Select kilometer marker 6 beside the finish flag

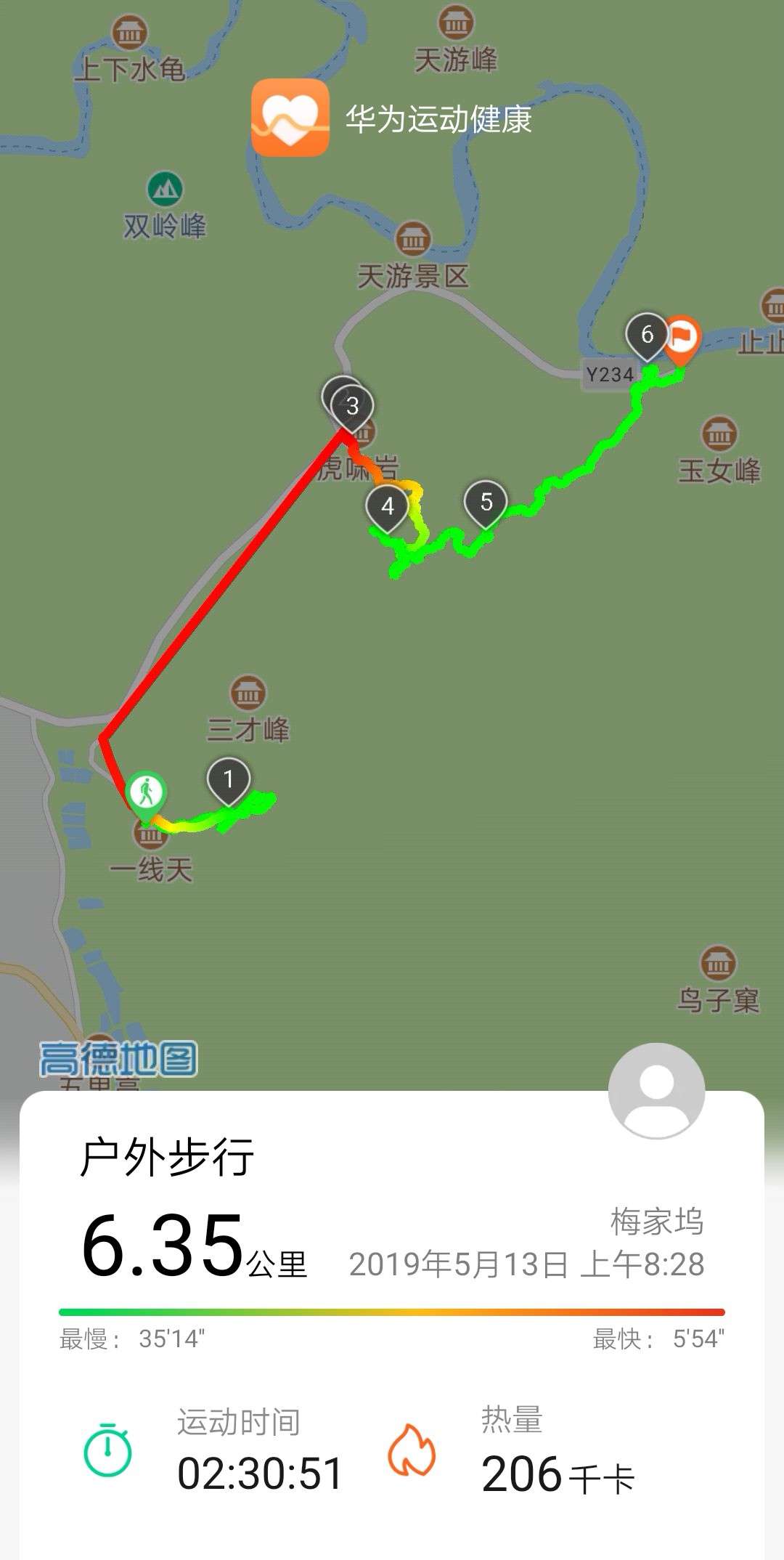point(645,333)
